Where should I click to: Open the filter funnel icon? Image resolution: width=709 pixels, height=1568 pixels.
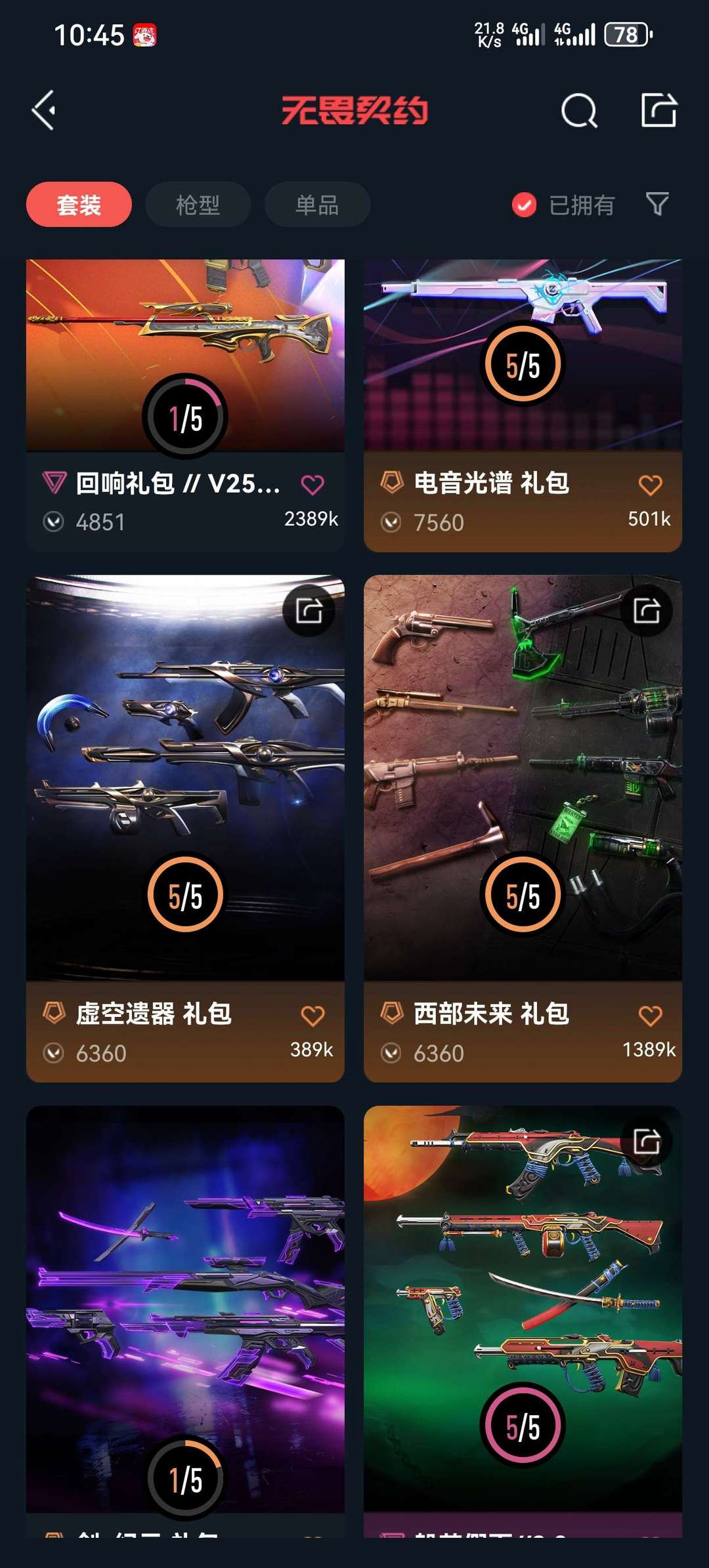657,204
